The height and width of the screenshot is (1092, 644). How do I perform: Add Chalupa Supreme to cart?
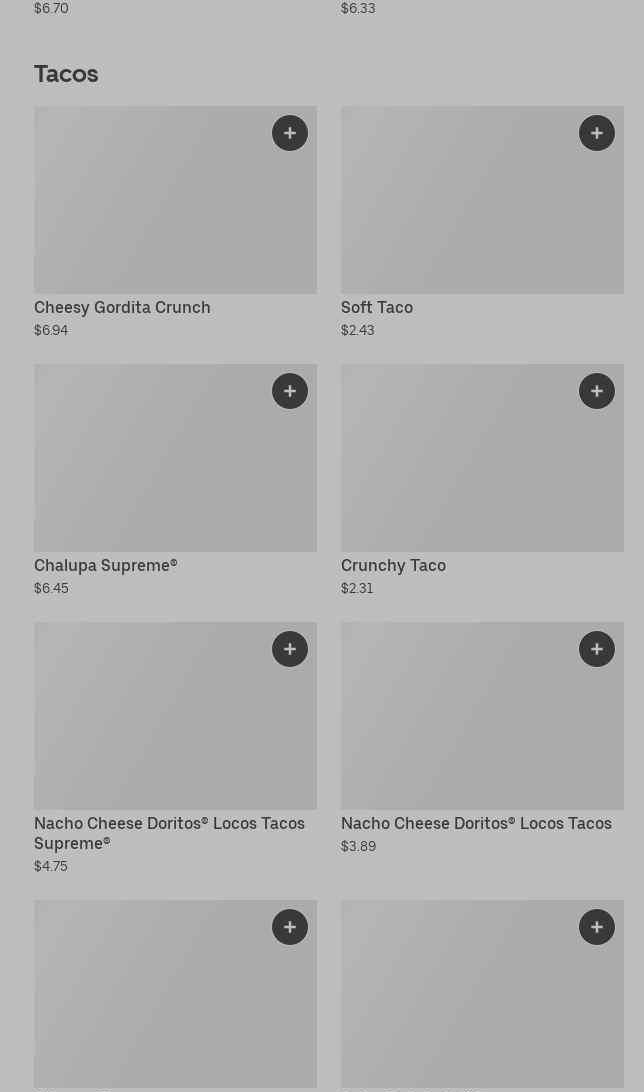tap(290, 391)
